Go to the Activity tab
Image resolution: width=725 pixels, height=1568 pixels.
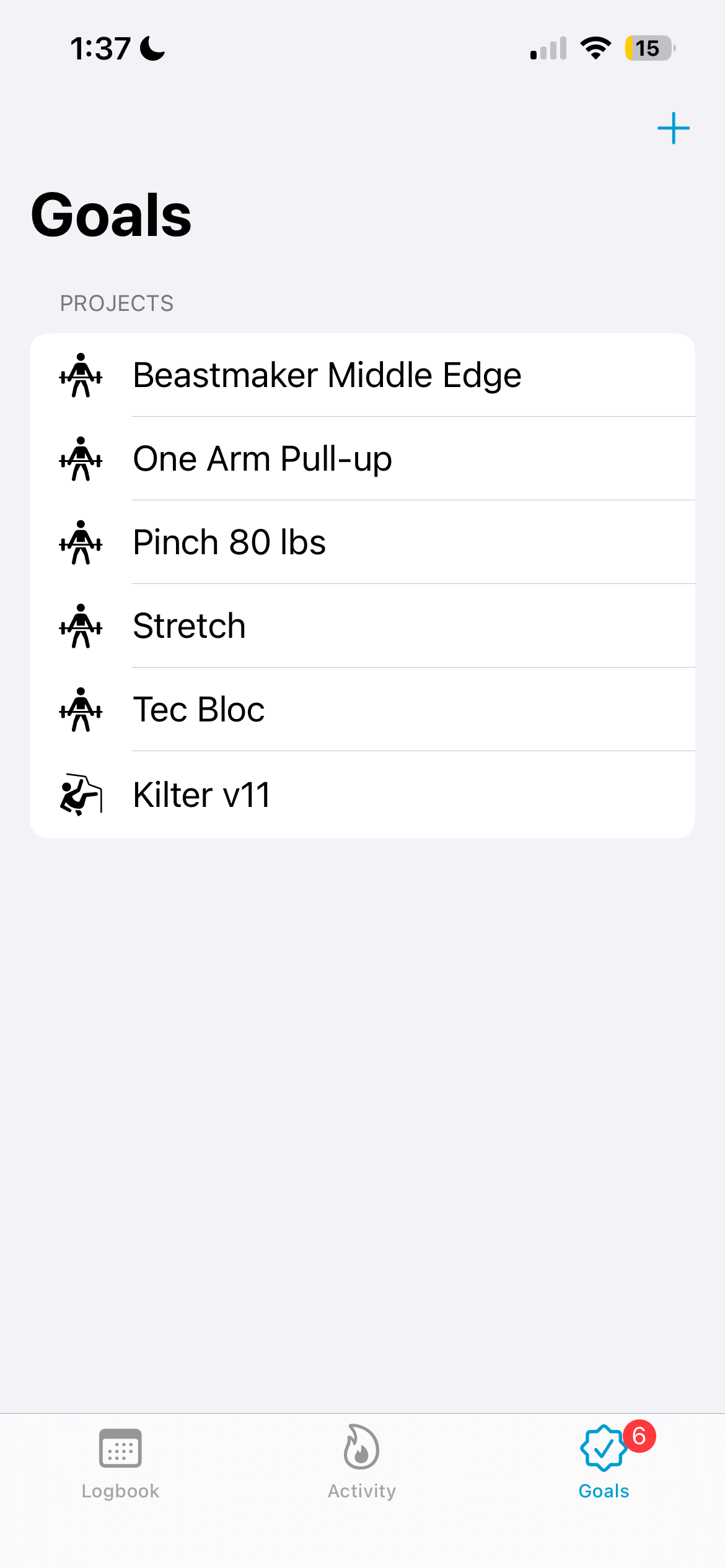pyautogui.click(x=362, y=1463)
